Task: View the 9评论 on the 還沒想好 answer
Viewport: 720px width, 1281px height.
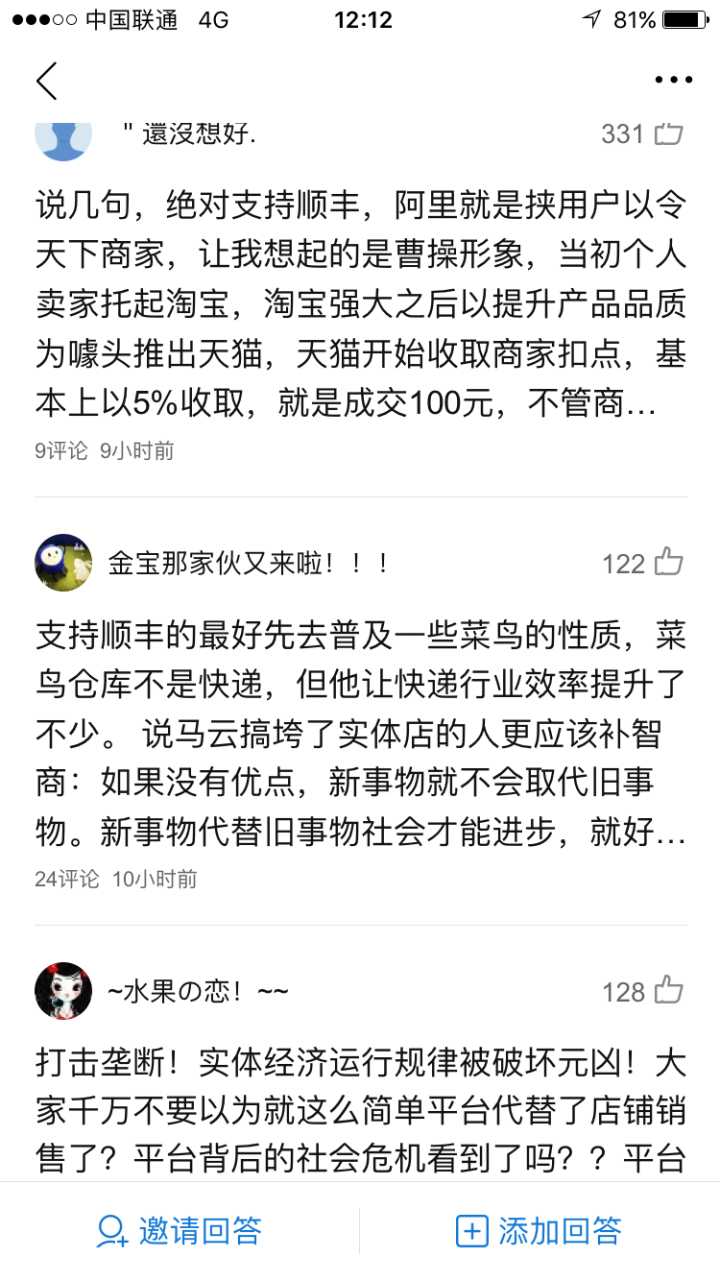Action: tap(61, 451)
